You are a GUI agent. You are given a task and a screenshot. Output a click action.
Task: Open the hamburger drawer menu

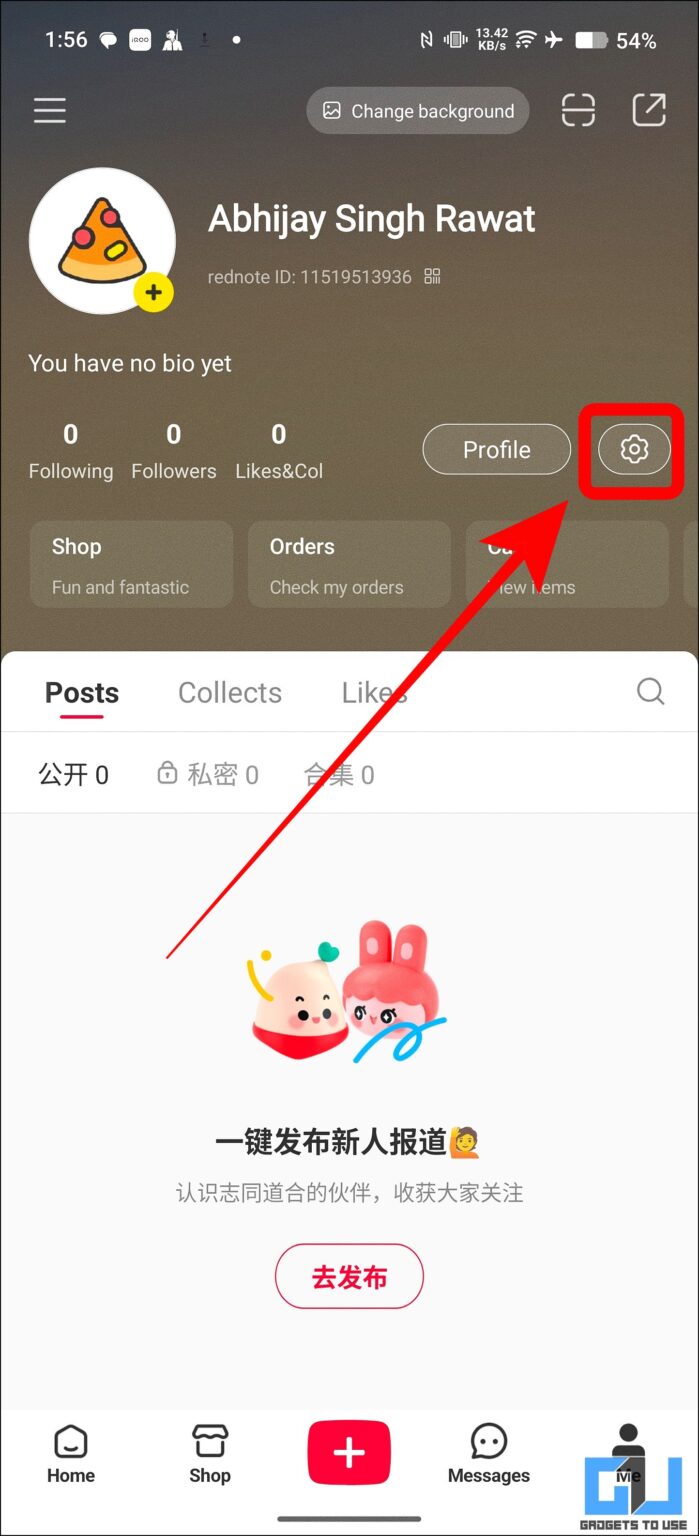pos(49,110)
